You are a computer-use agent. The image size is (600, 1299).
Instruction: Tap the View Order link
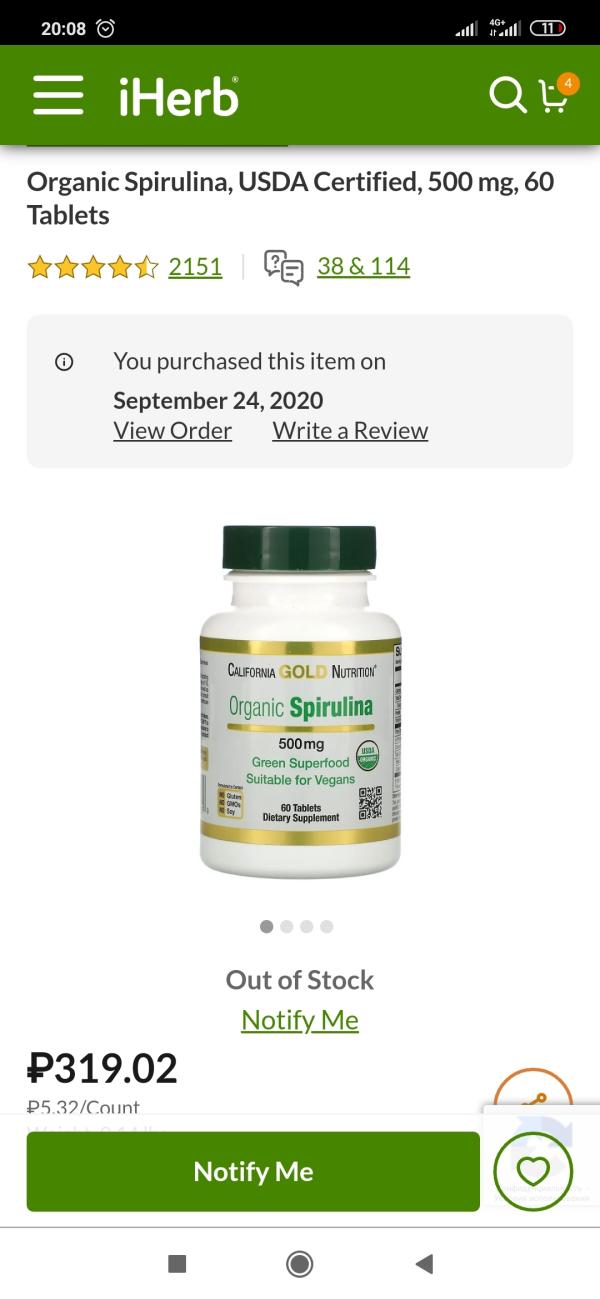172,431
